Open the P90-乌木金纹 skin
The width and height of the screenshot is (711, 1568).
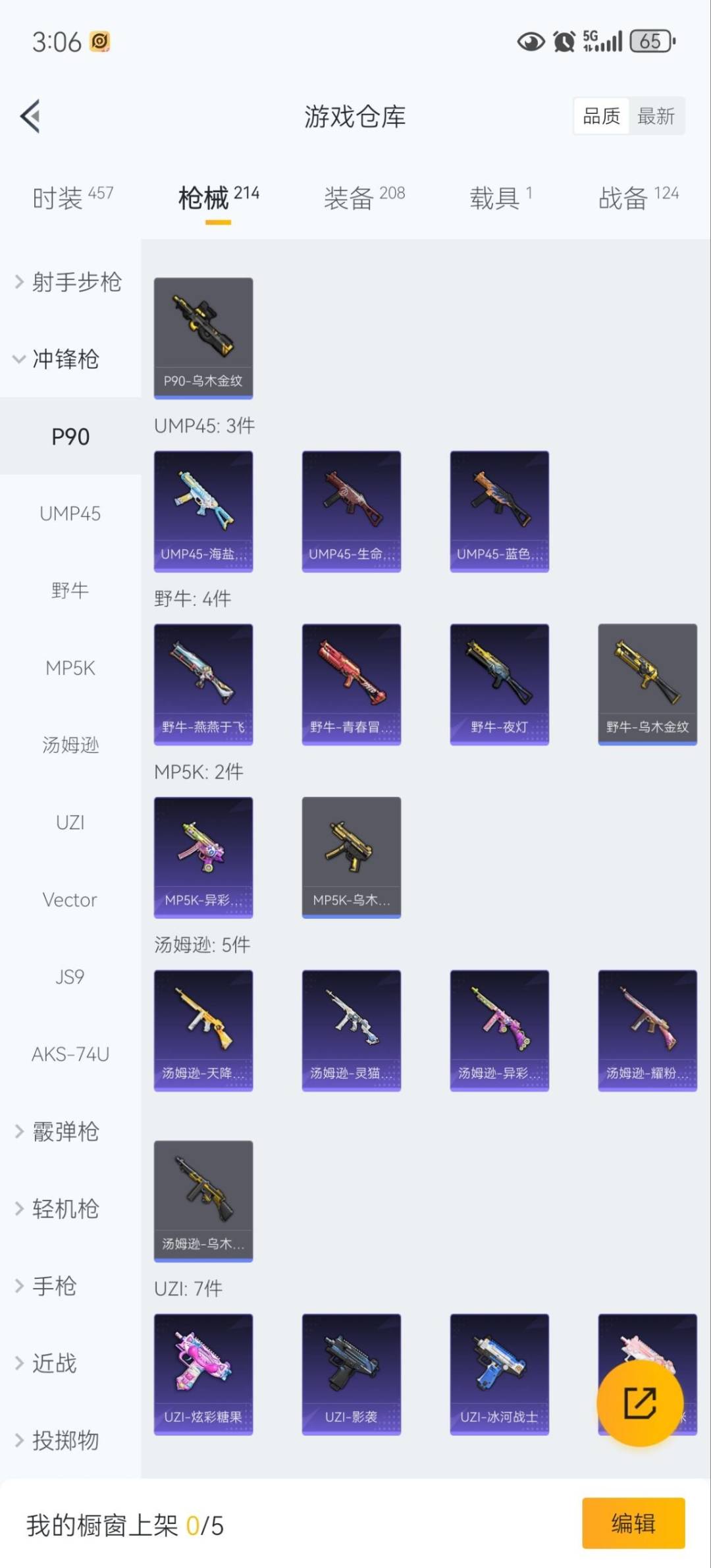203,336
